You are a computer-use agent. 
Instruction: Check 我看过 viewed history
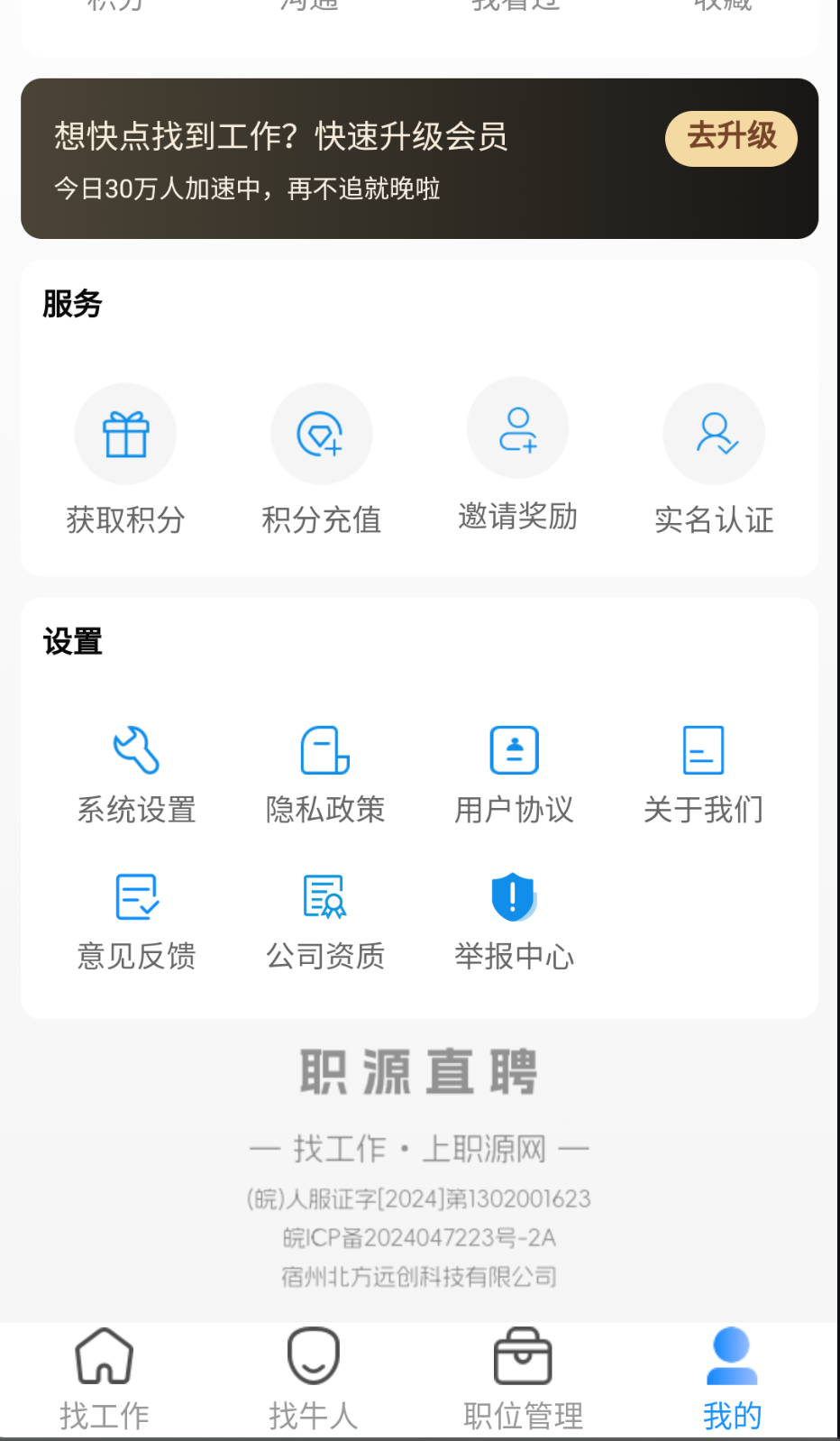(518, 7)
